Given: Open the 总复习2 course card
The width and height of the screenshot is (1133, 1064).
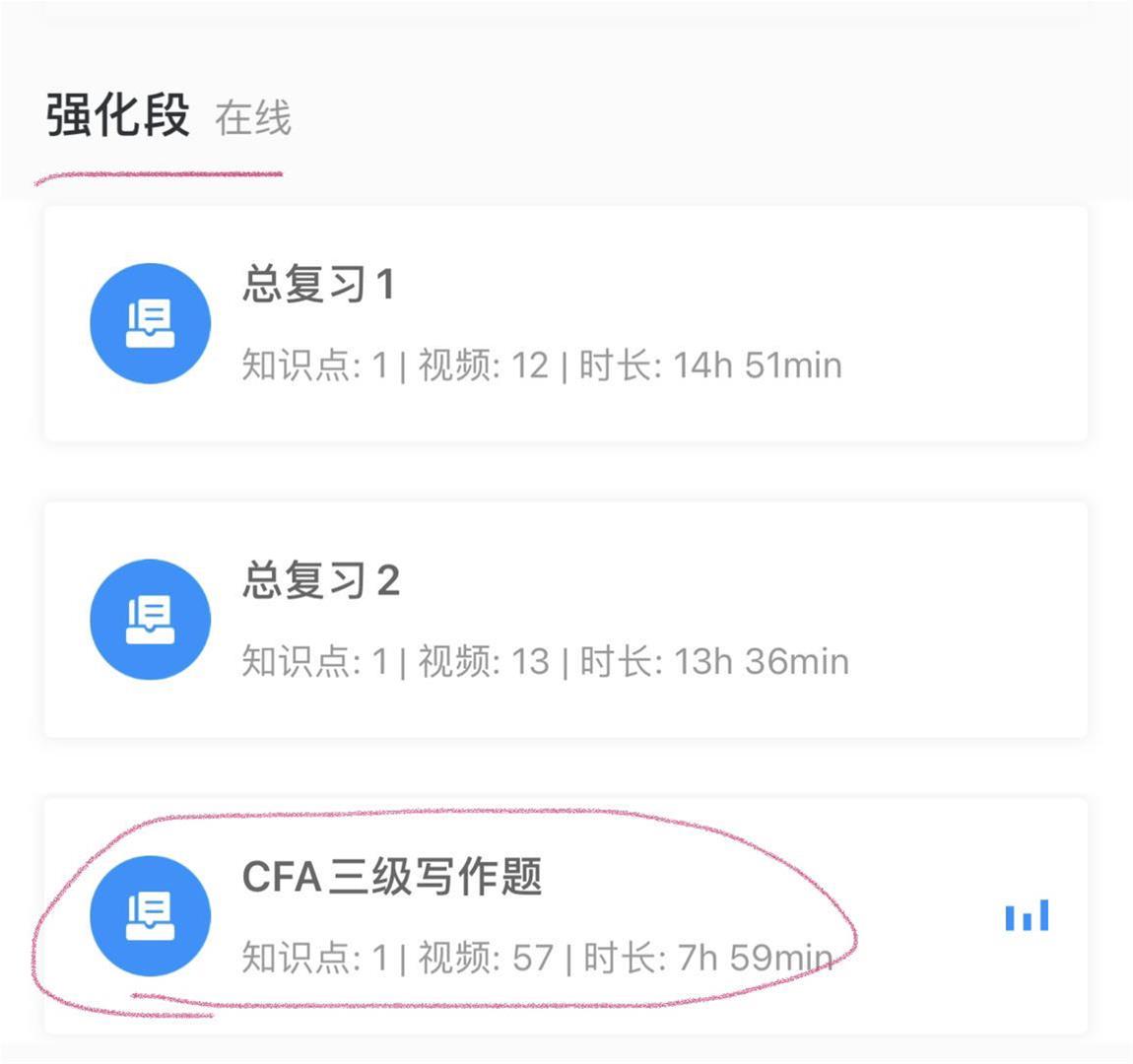Looking at the screenshot, I should (x=565, y=620).
